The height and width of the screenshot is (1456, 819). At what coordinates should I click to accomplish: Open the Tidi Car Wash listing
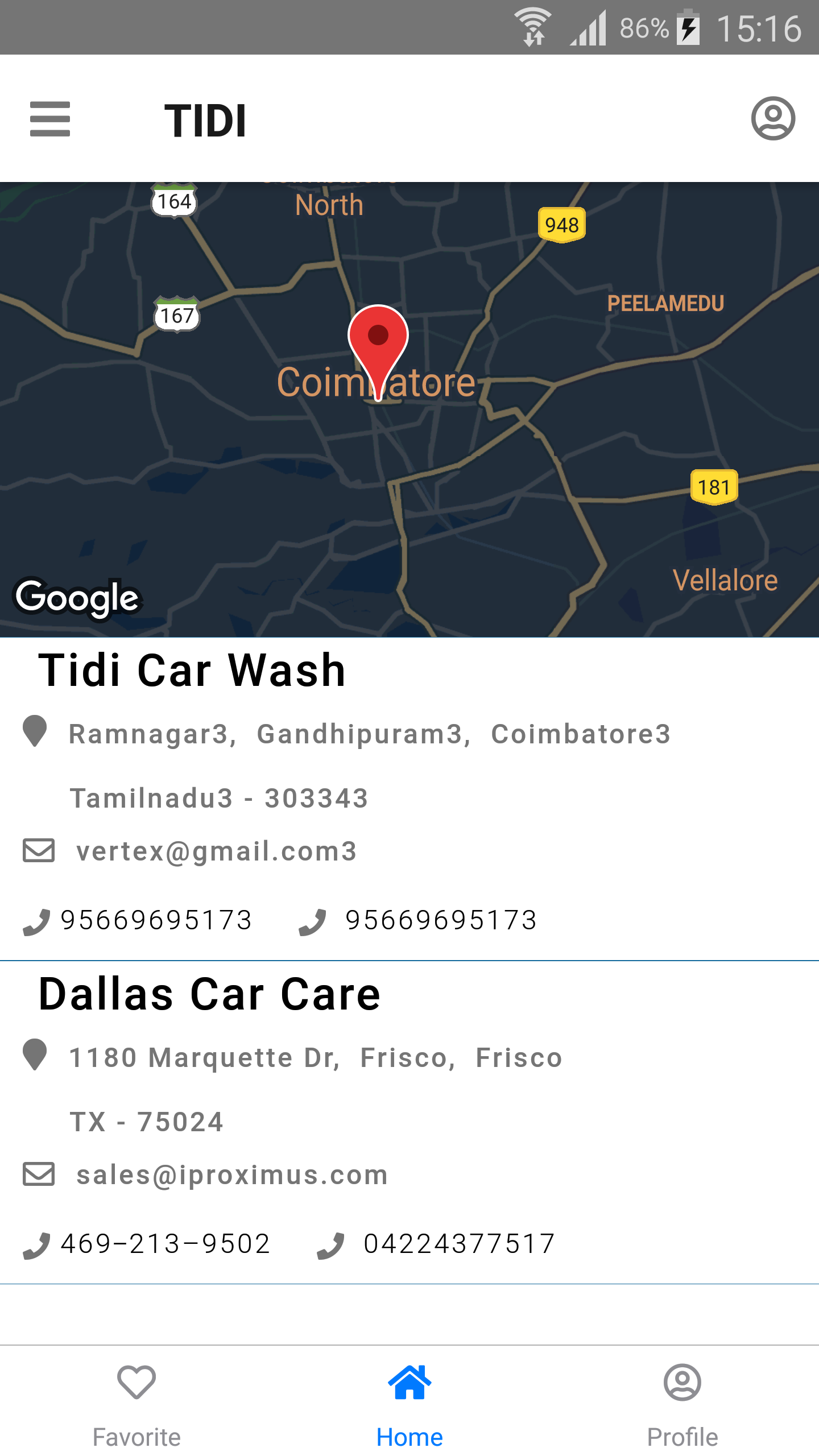(x=192, y=671)
